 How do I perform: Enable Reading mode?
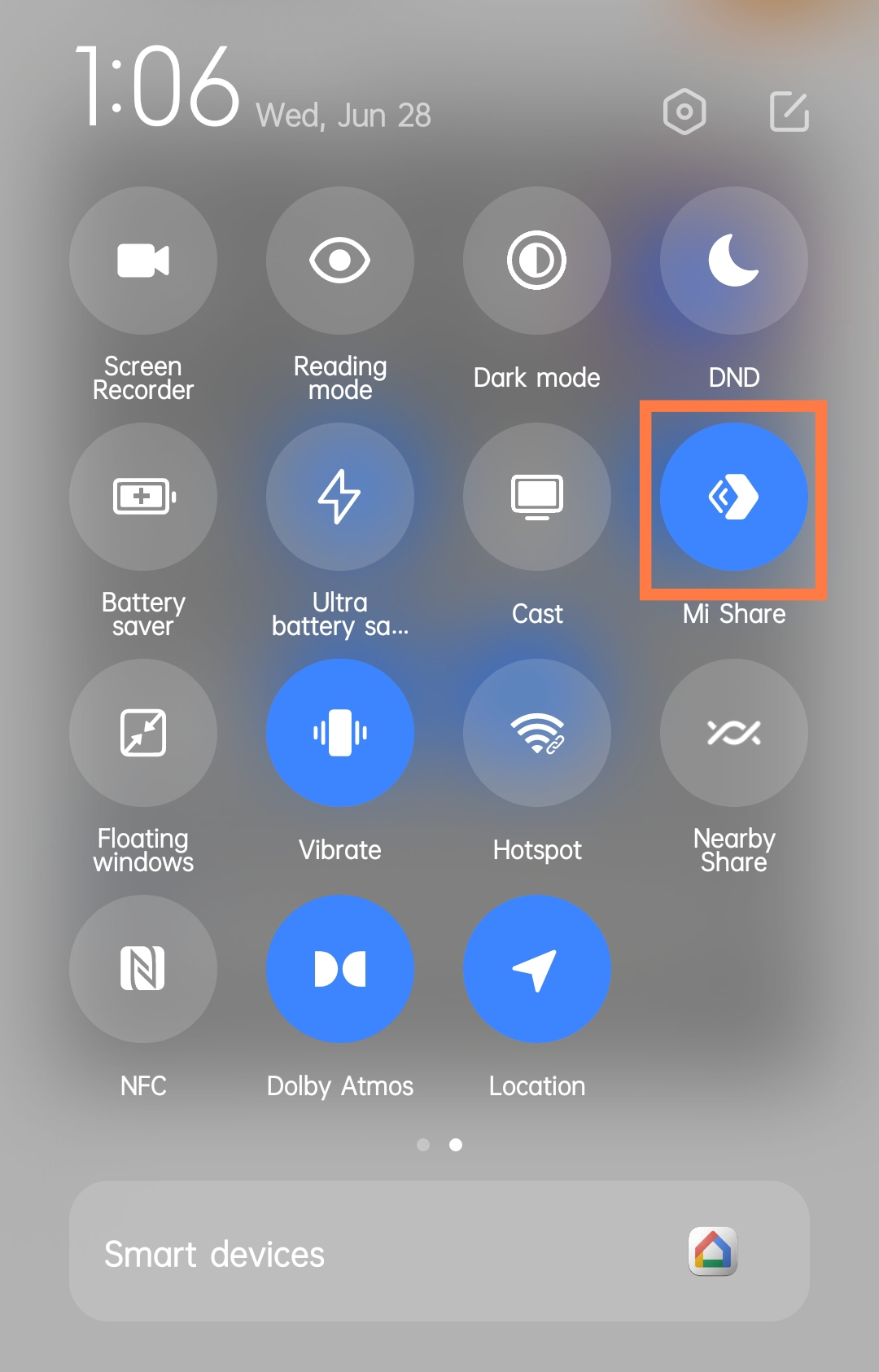[340, 261]
